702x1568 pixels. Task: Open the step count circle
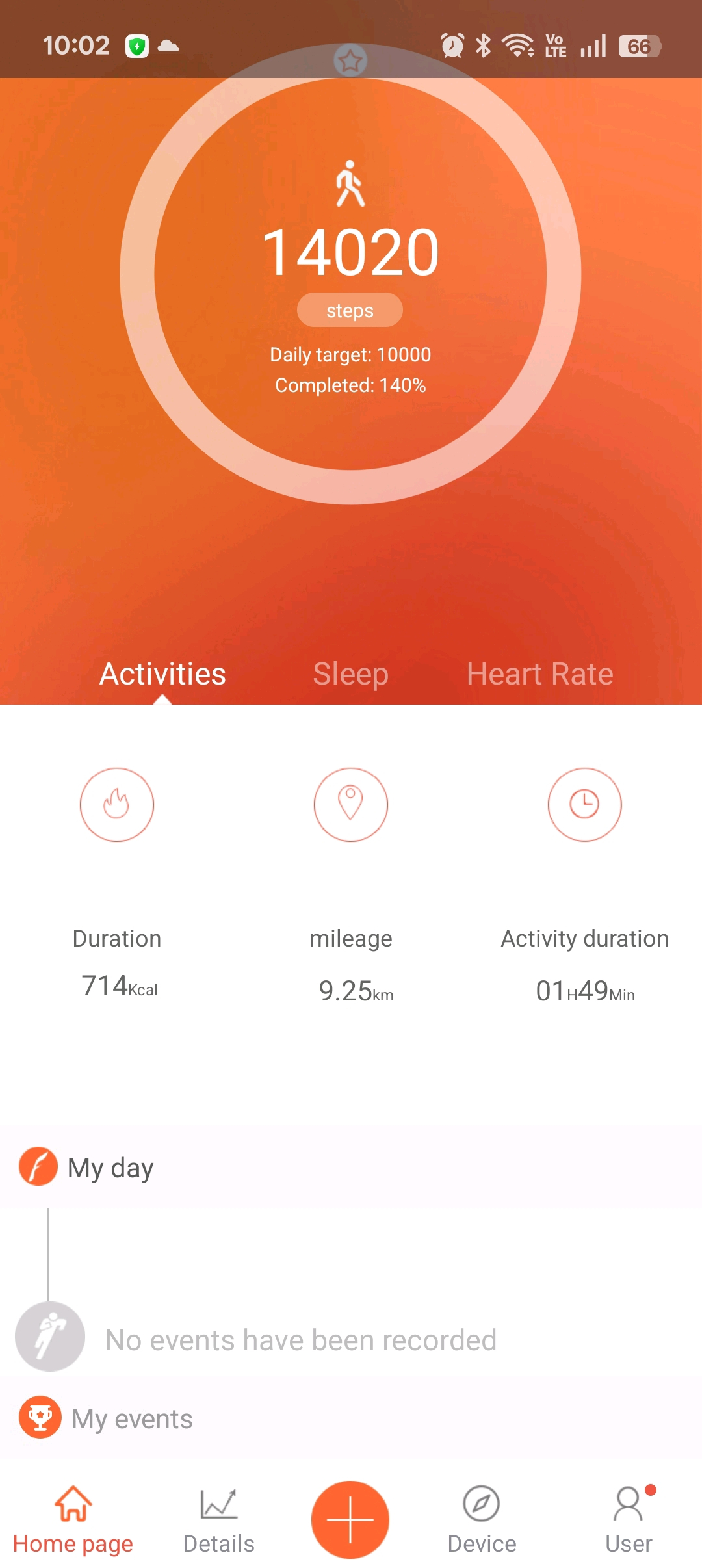point(350,273)
